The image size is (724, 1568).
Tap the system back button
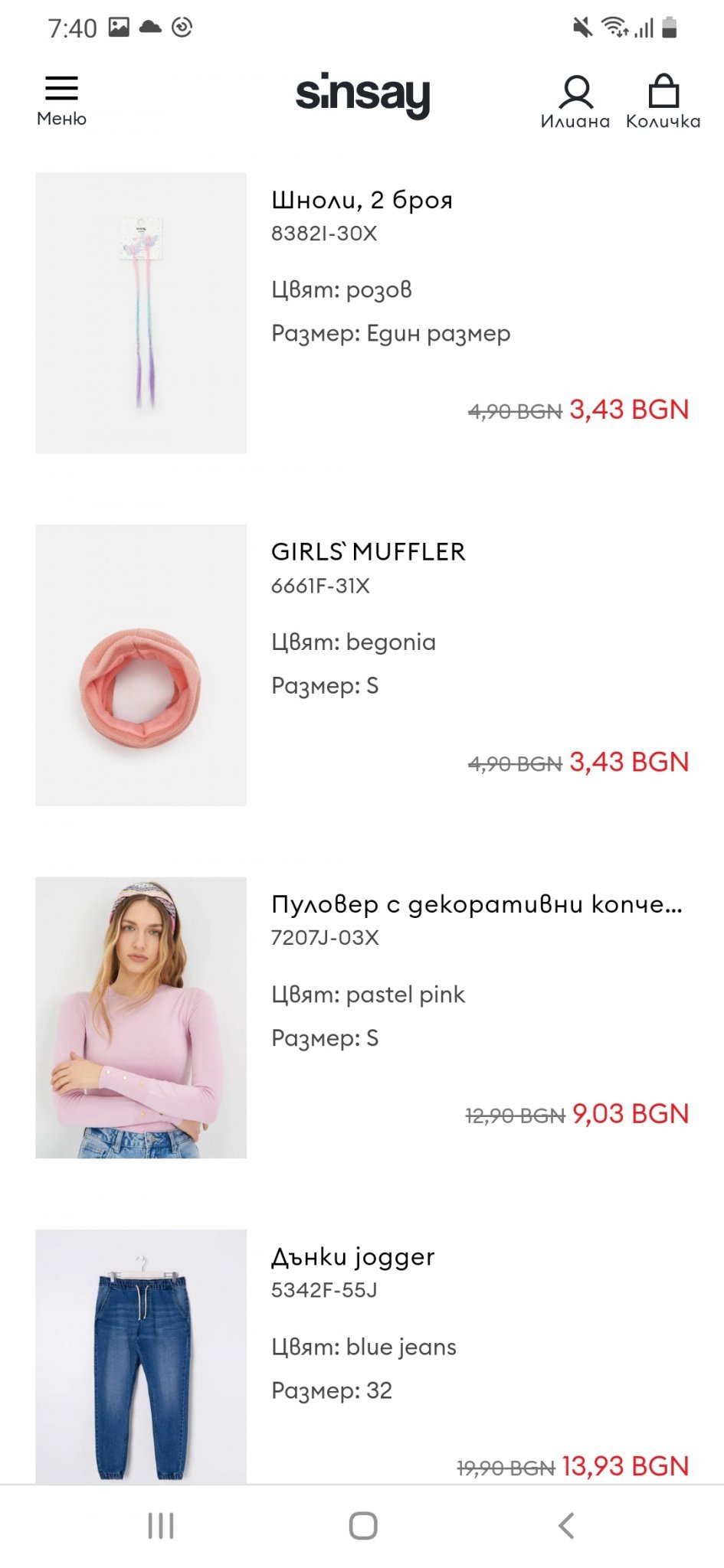click(565, 1525)
